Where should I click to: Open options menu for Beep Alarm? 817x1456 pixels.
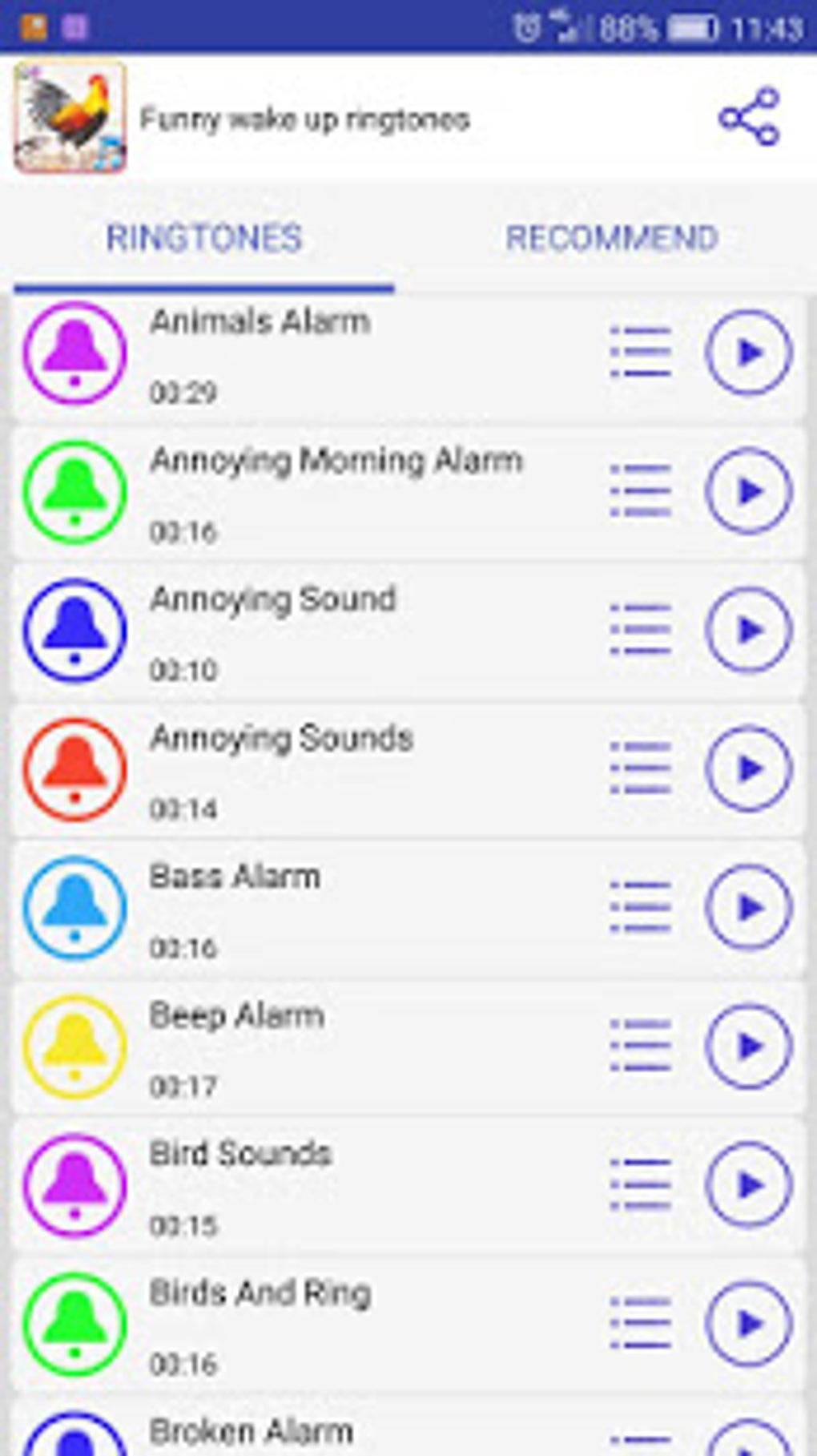(x=640, y=1047)
